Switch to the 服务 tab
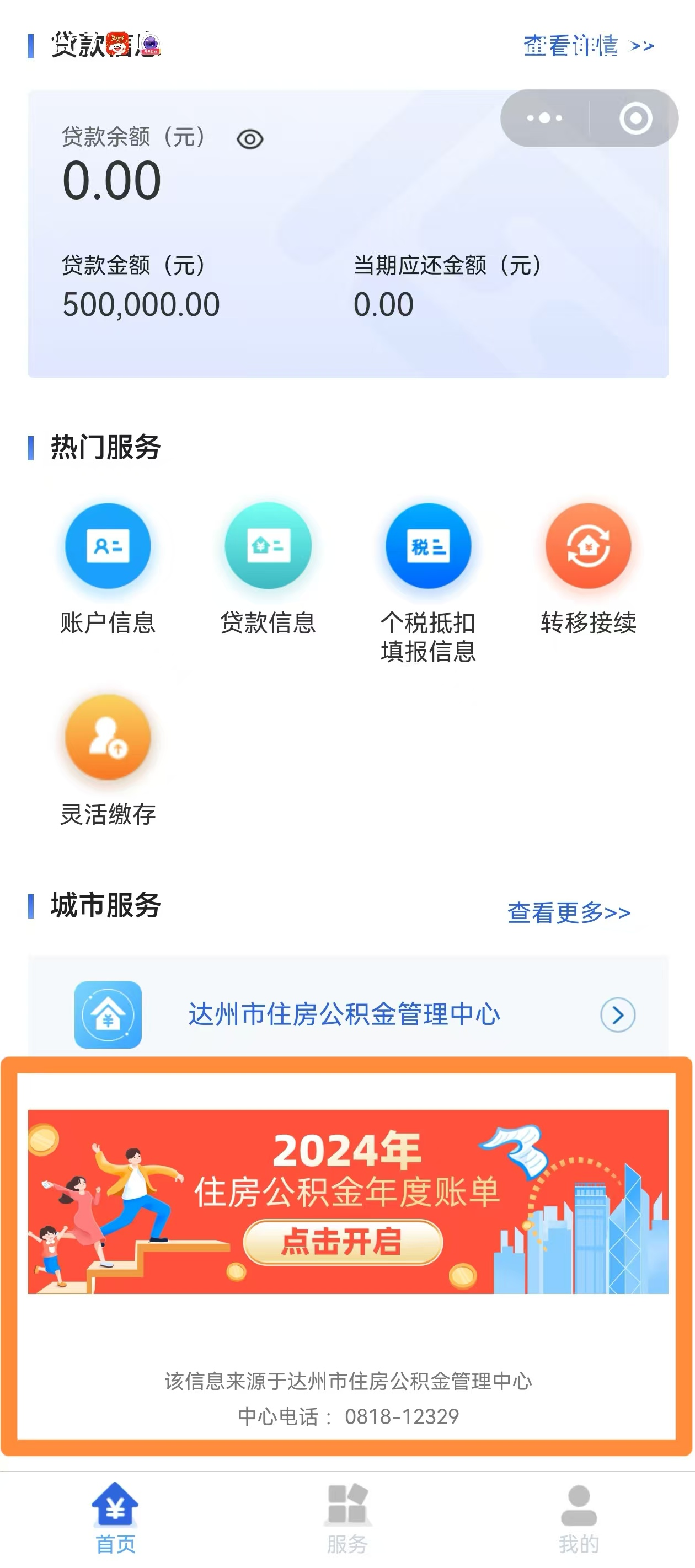The image size is (695, 1568). (347, 1517)
